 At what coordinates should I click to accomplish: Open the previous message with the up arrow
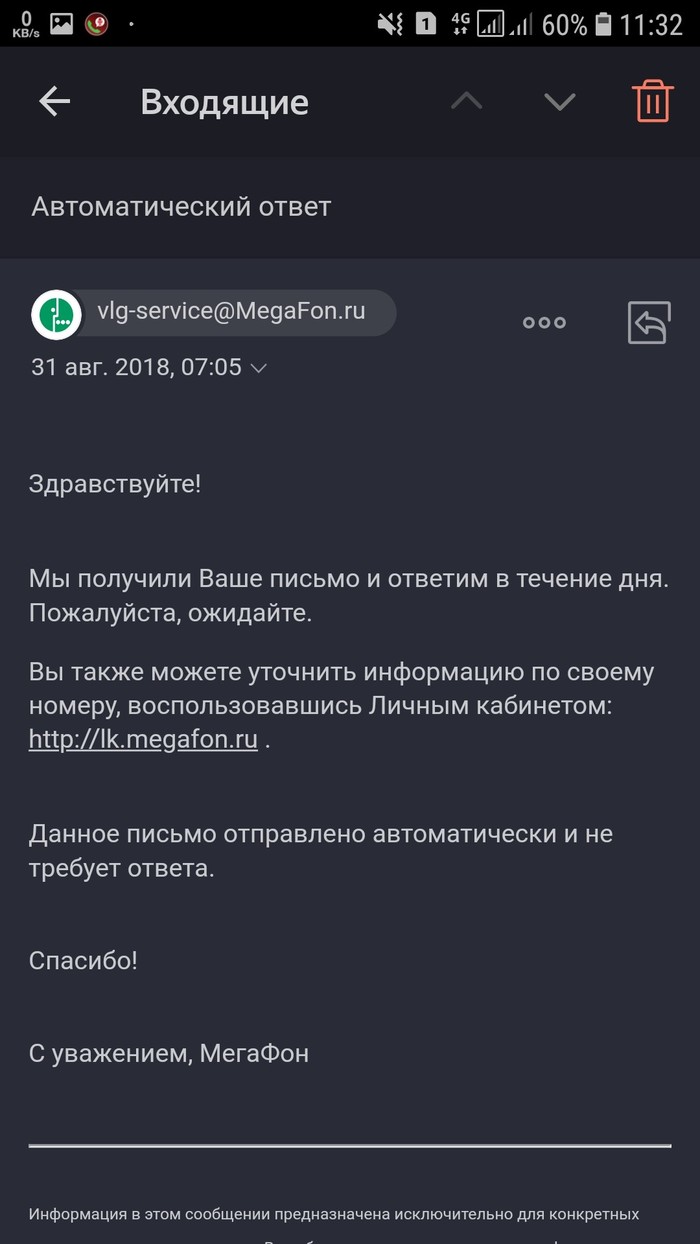pos(466,101)
